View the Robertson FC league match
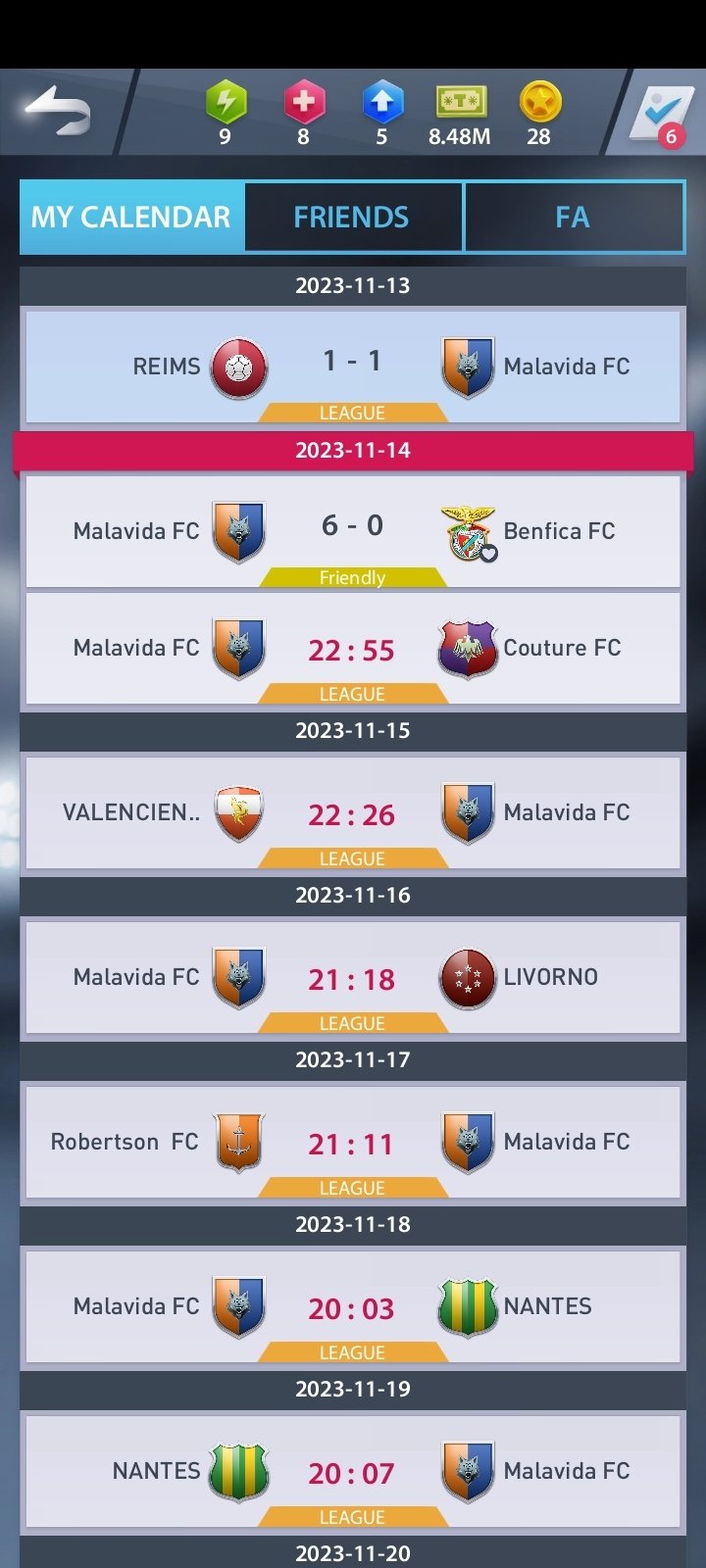 point(352,1142)
